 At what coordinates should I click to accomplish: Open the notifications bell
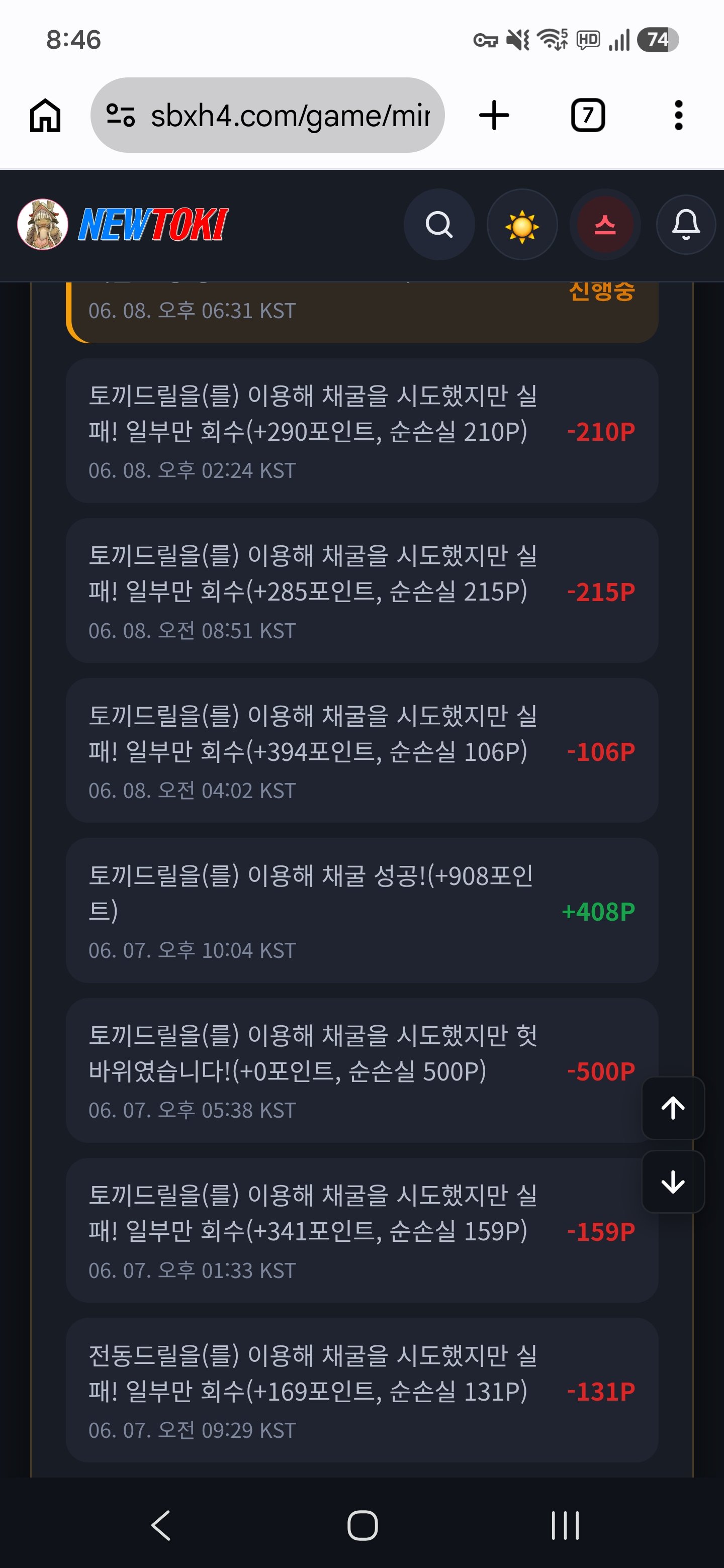[x=686, y=225]
